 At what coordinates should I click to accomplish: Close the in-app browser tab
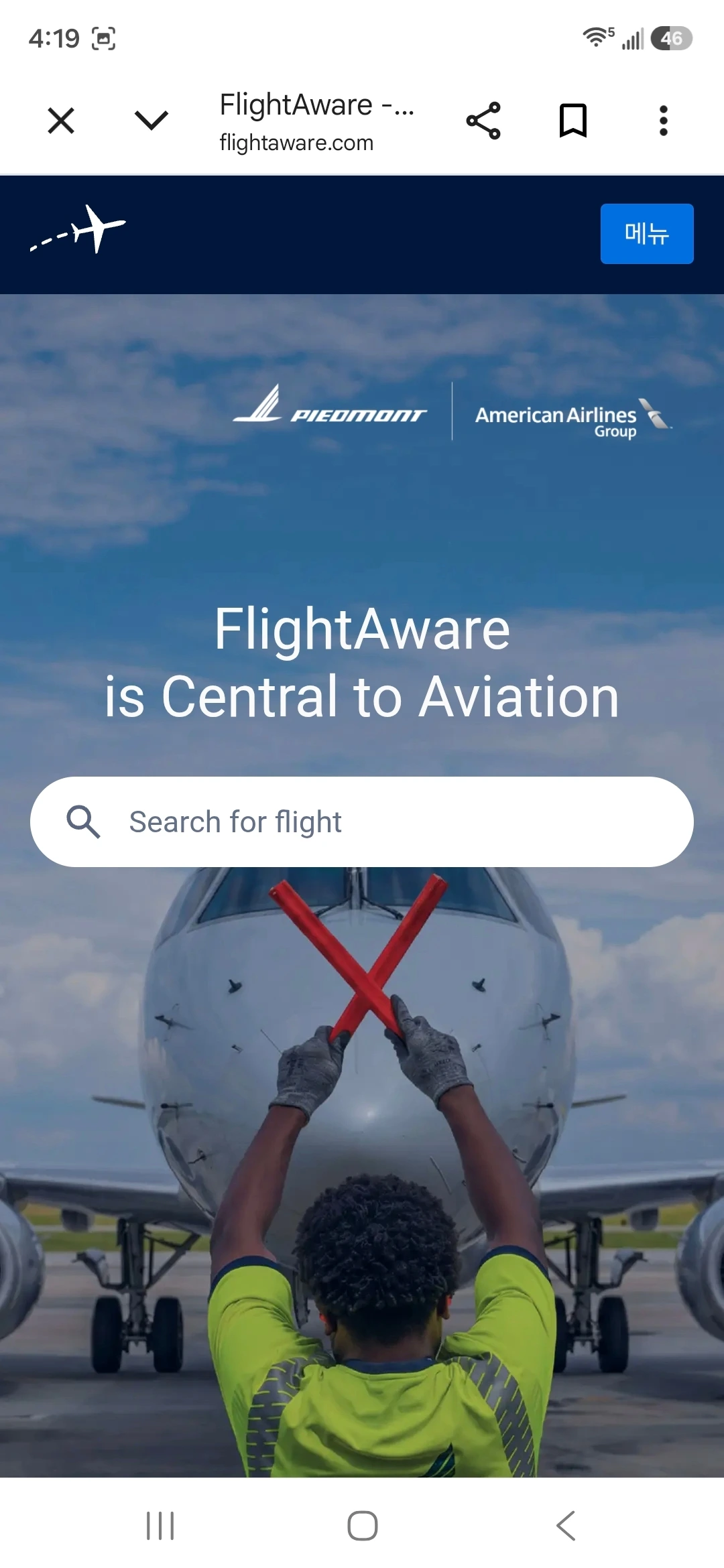(x=61, y=121)
